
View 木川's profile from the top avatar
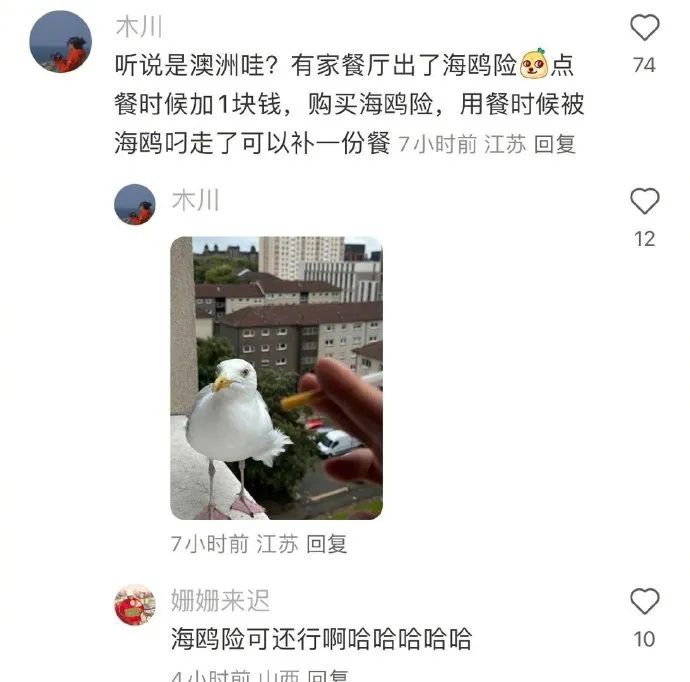coord(61,42)
